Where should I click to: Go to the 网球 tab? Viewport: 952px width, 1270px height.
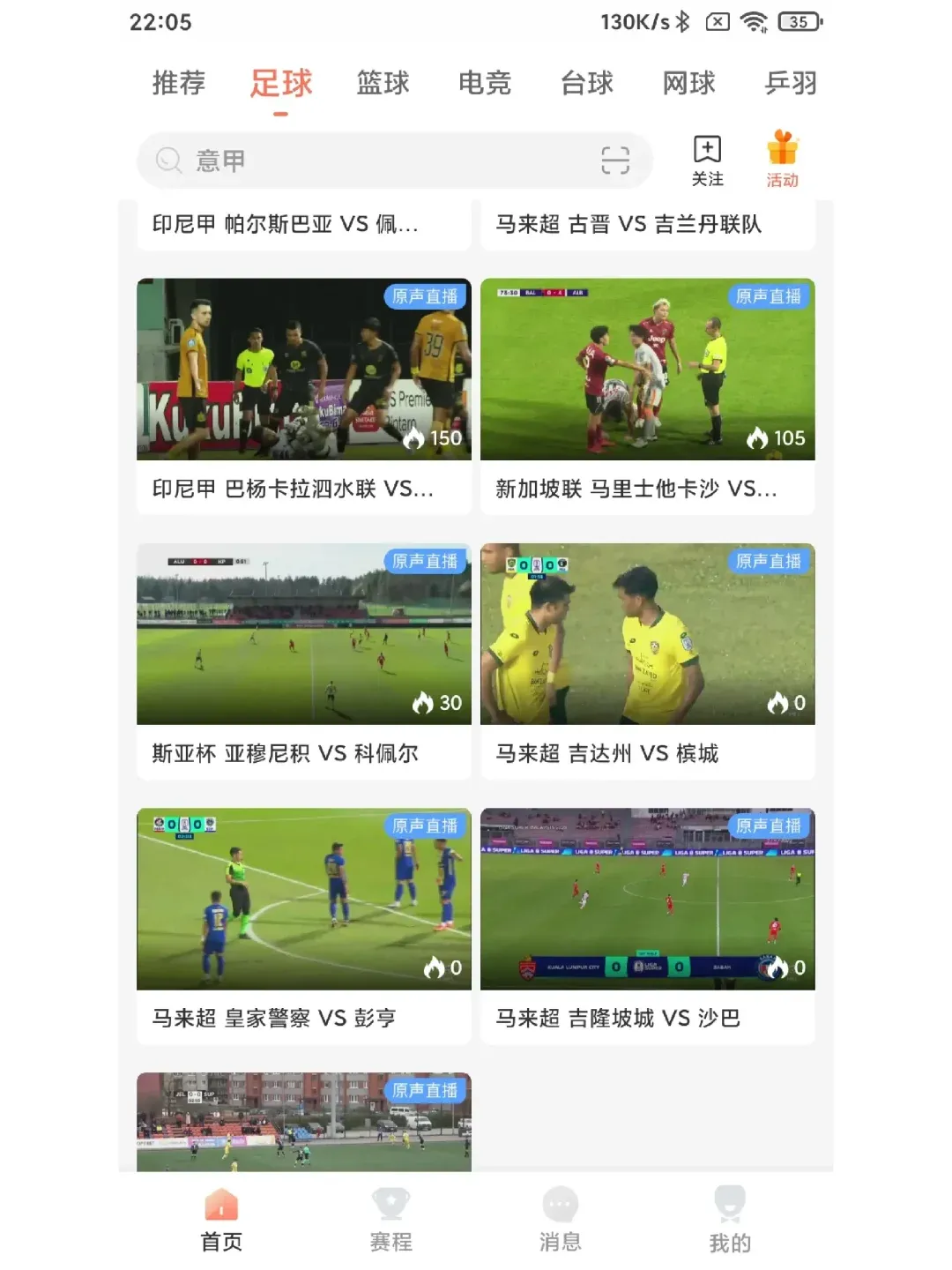pyautogui.click(x=688, y=83)
